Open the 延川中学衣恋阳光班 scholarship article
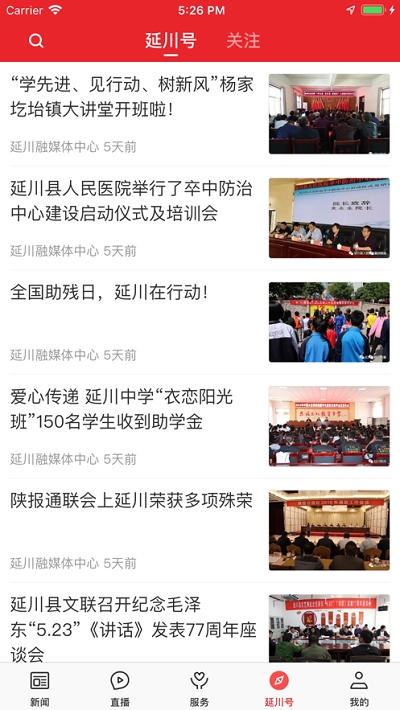The width and height of the screenshot is (400, 710). 200,427
